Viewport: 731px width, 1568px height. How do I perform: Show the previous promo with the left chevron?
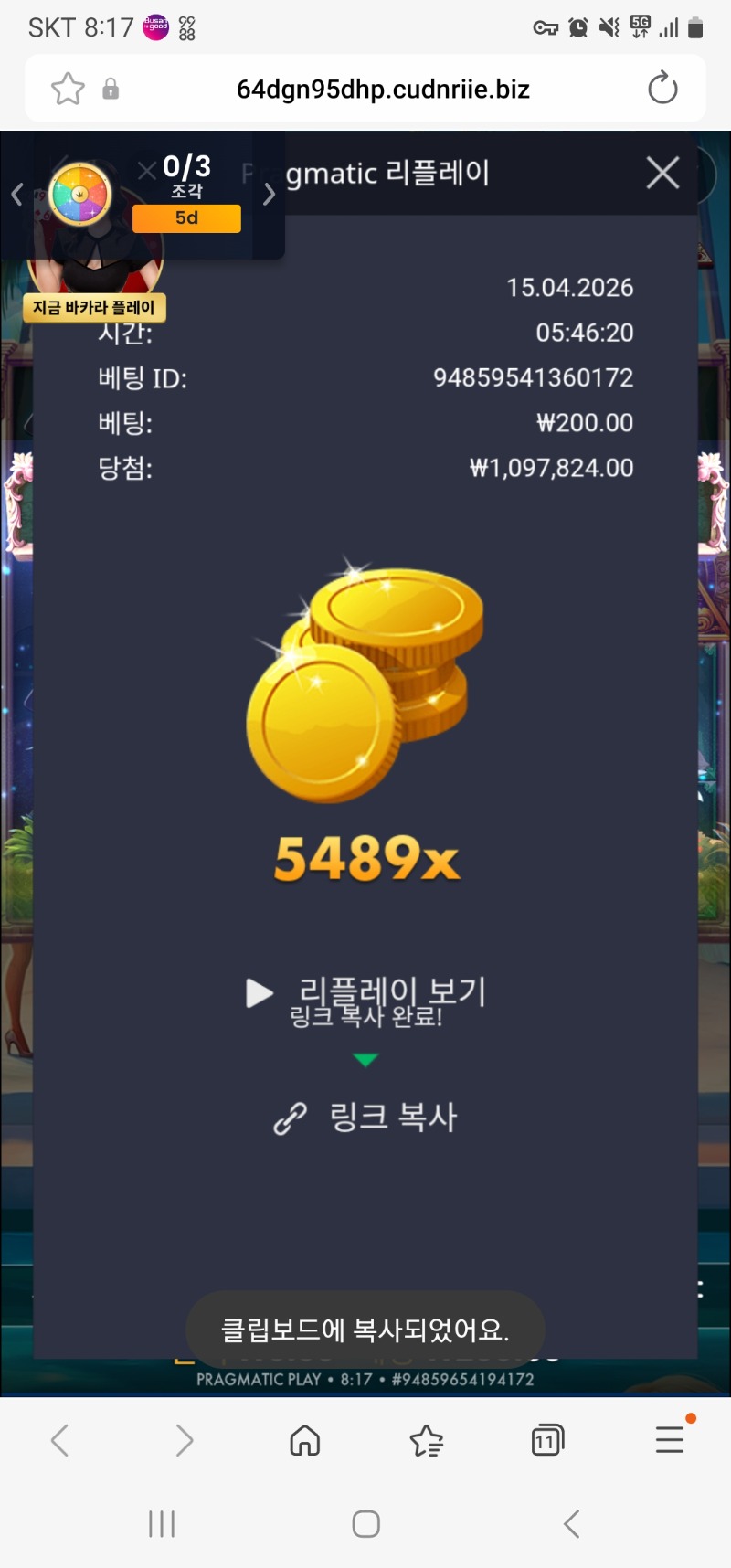pyautogui.click(x=16, y=194)
